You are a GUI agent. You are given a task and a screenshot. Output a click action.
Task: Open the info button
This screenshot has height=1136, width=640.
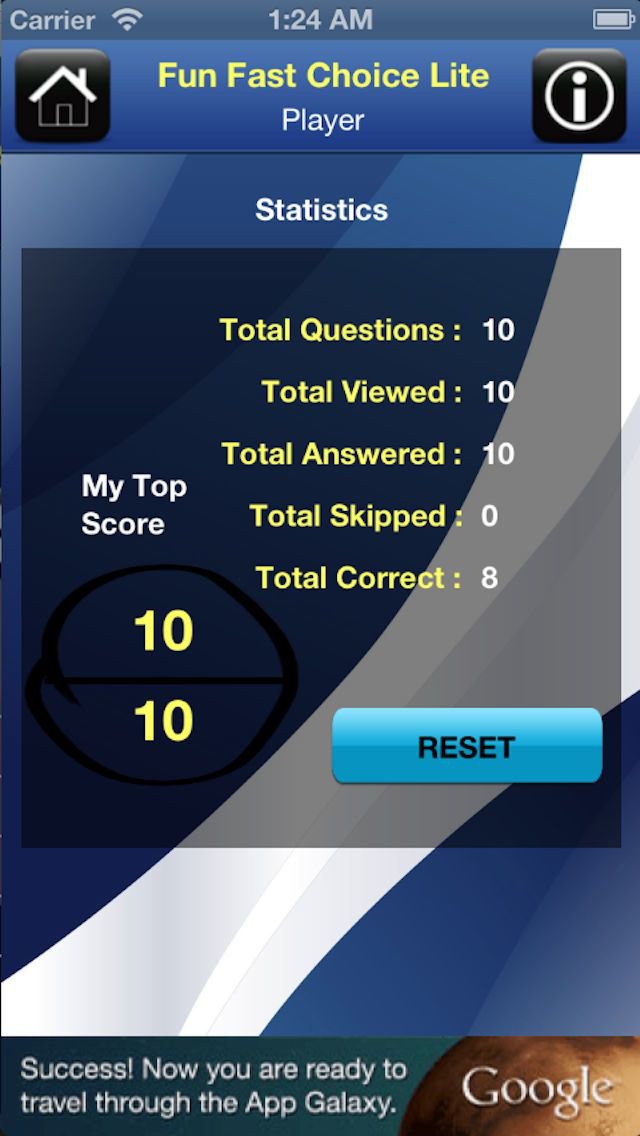pyautogui.click(x=579, y=96)
